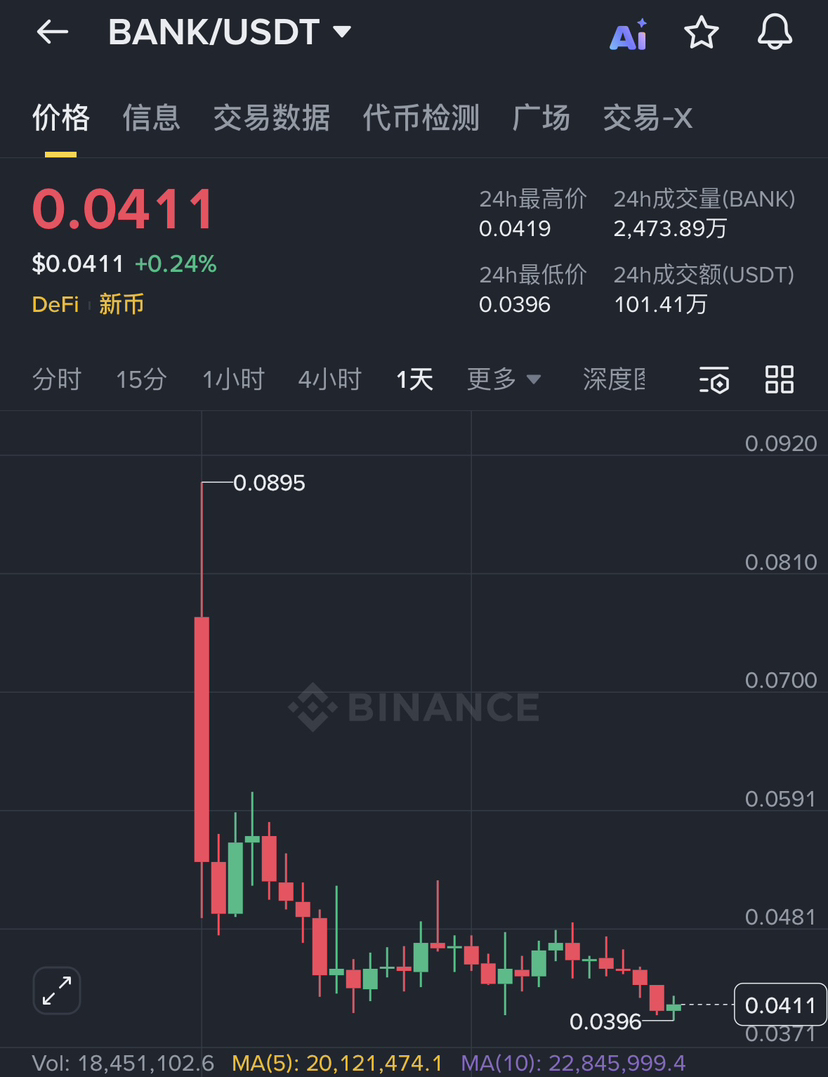828x1077 pixels.
Task: Go back using the arrow icon
Action: (x=52, y=32)
